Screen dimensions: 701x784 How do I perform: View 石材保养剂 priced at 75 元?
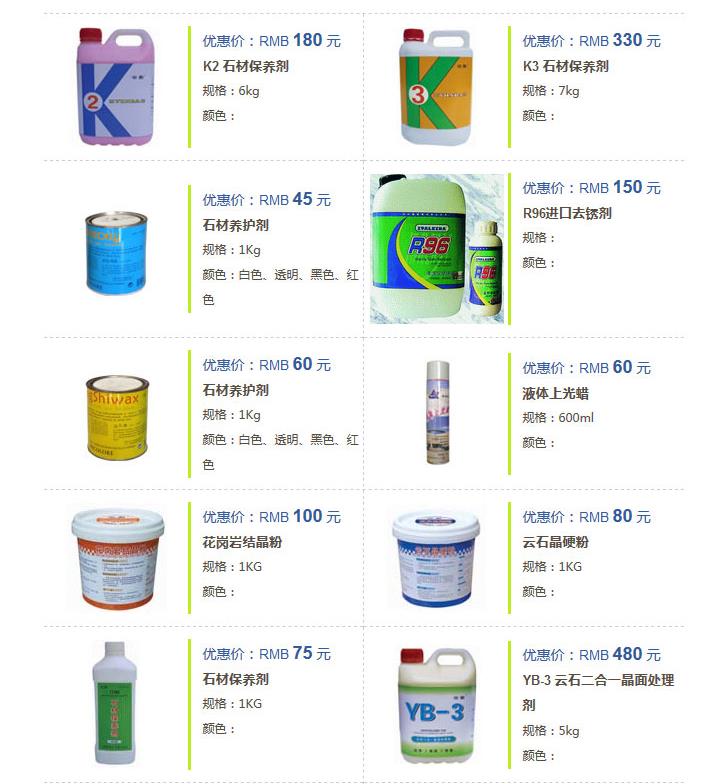click(x=235, y=679)
